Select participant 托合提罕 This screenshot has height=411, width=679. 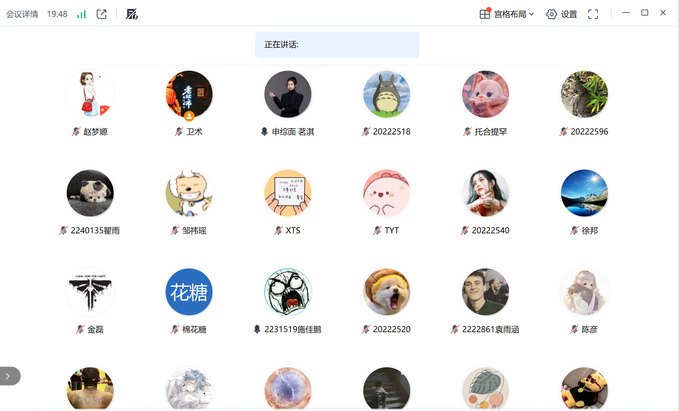point(486,94)
